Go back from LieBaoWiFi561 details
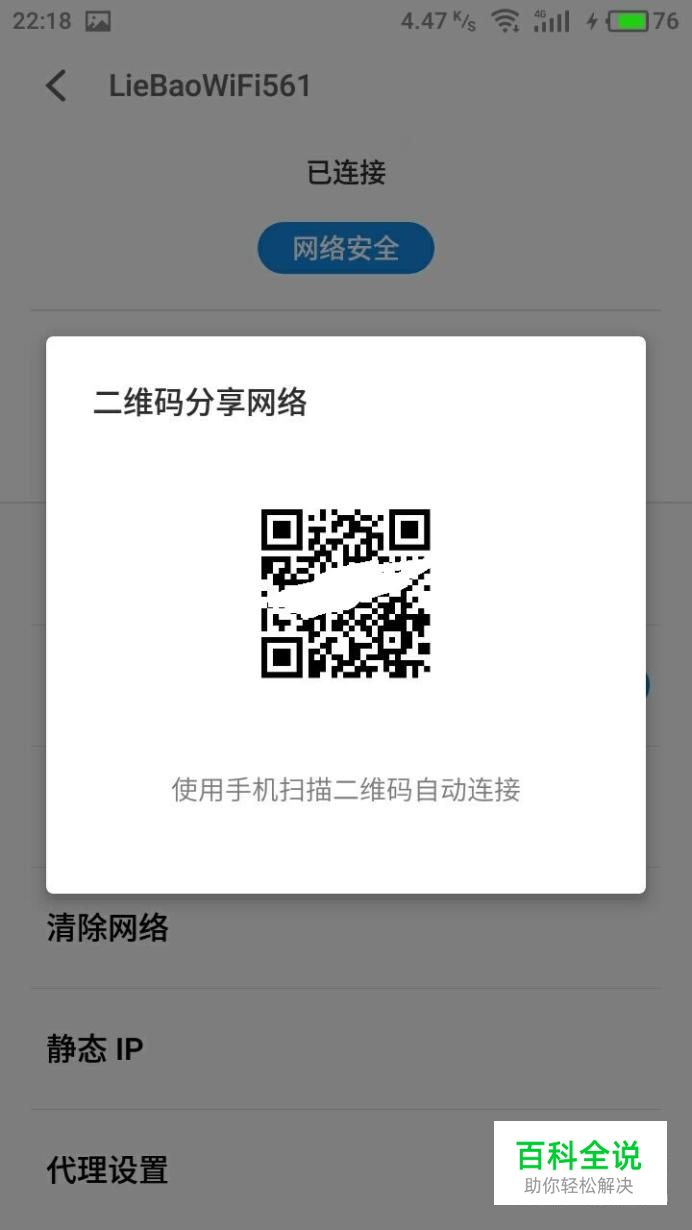692x1230 pixels. pyautogui.click(x=57, y=86)
